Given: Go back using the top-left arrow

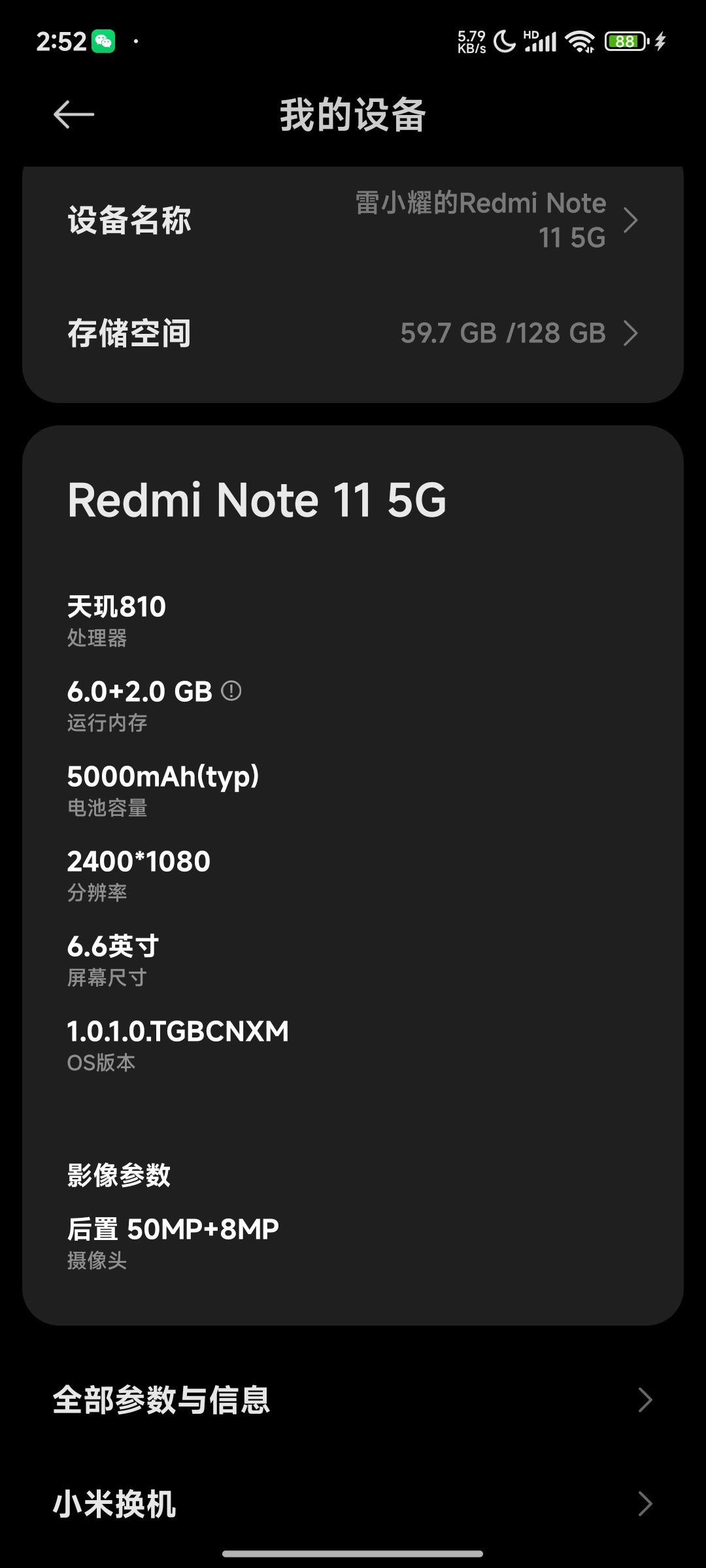Looking at the screenshot, I should [73, 115].
